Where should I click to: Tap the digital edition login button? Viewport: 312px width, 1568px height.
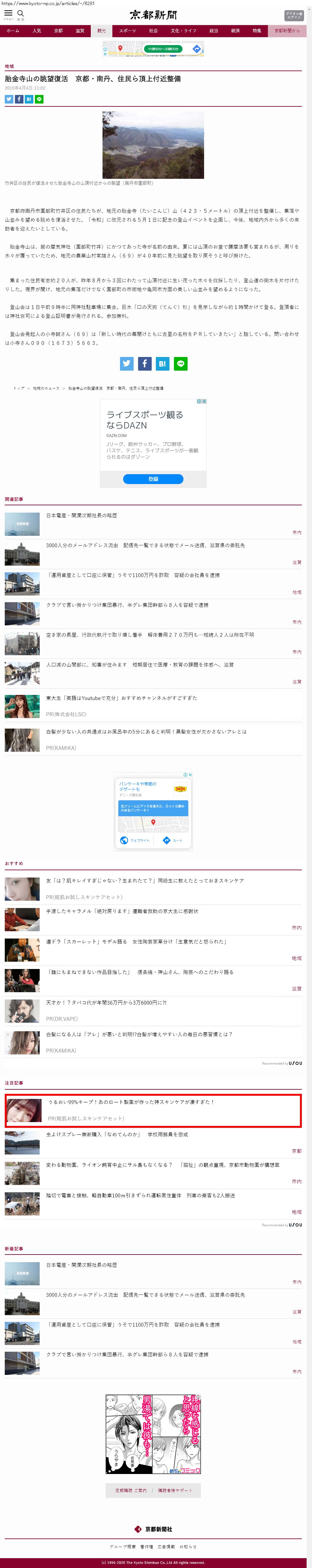pos(294,15)
